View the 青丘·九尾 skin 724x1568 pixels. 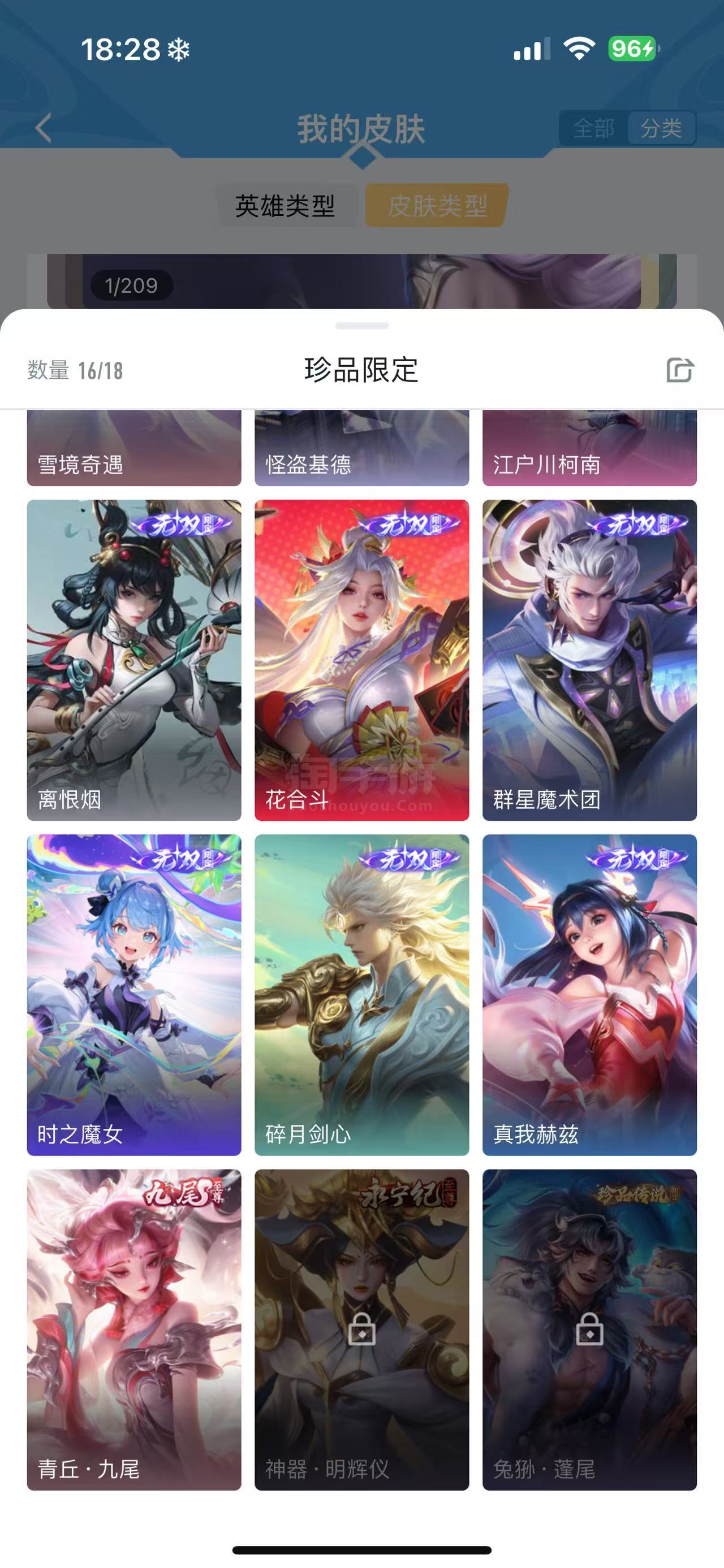click(x=134, y=1330)
